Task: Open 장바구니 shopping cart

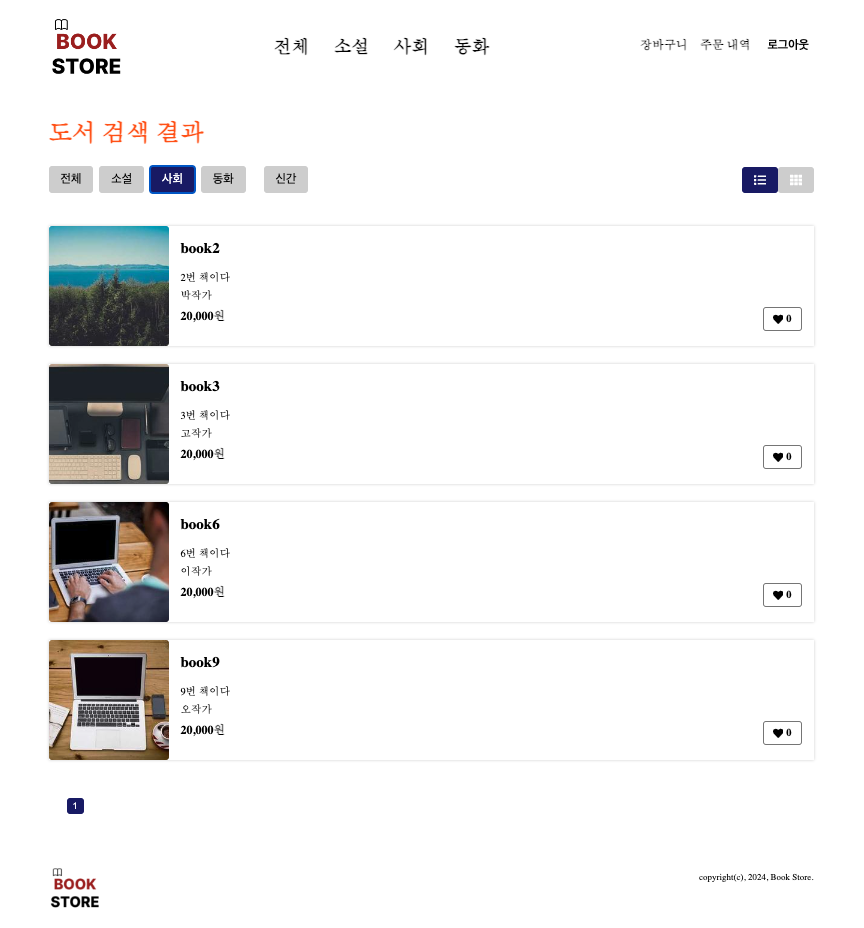Action: 663,45
